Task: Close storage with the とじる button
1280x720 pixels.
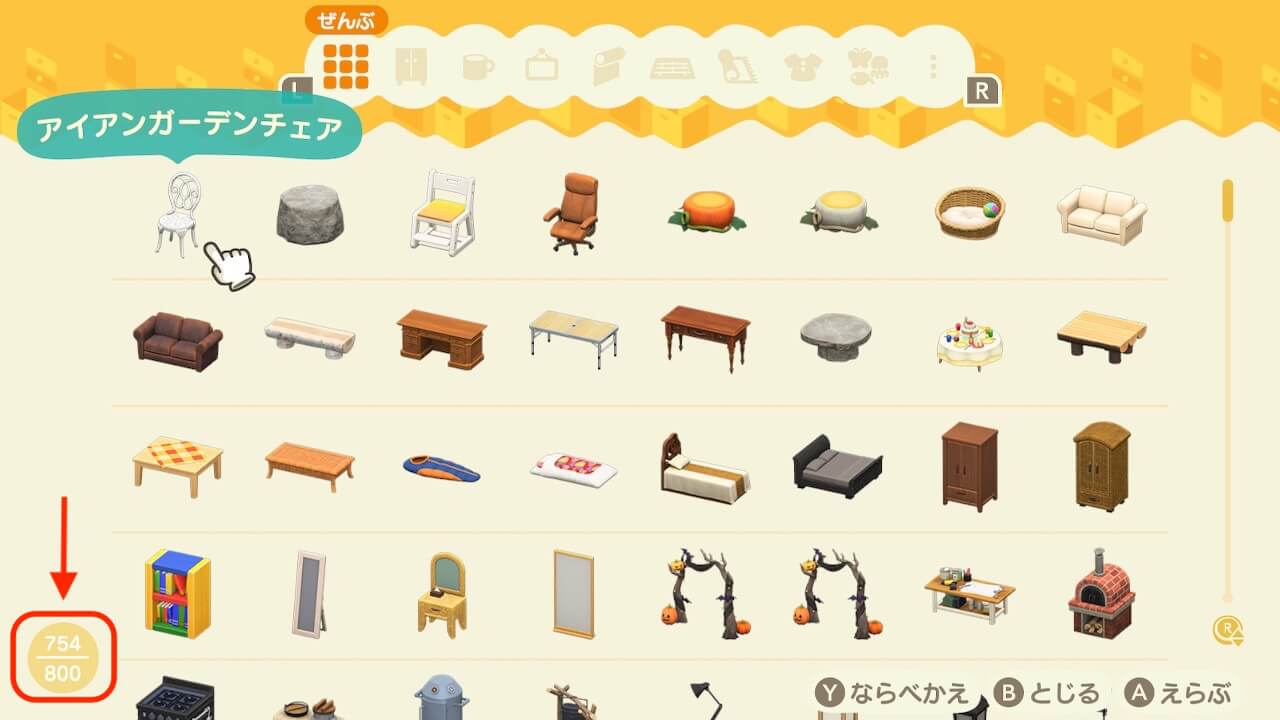Action: tap(1049, 692)
